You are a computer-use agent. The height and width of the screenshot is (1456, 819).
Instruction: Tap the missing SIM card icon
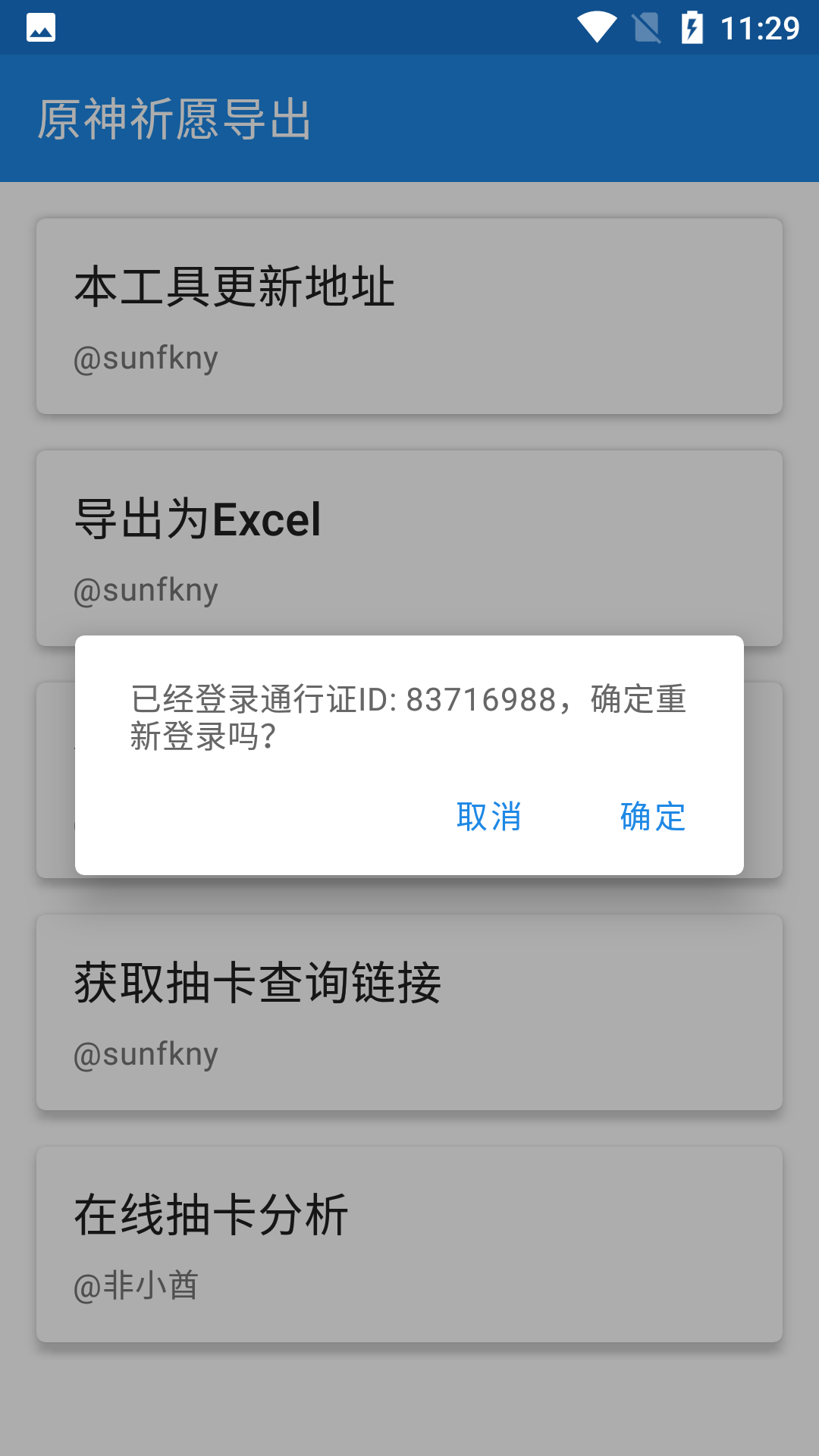pyautogui.click(x=645, y=25)
